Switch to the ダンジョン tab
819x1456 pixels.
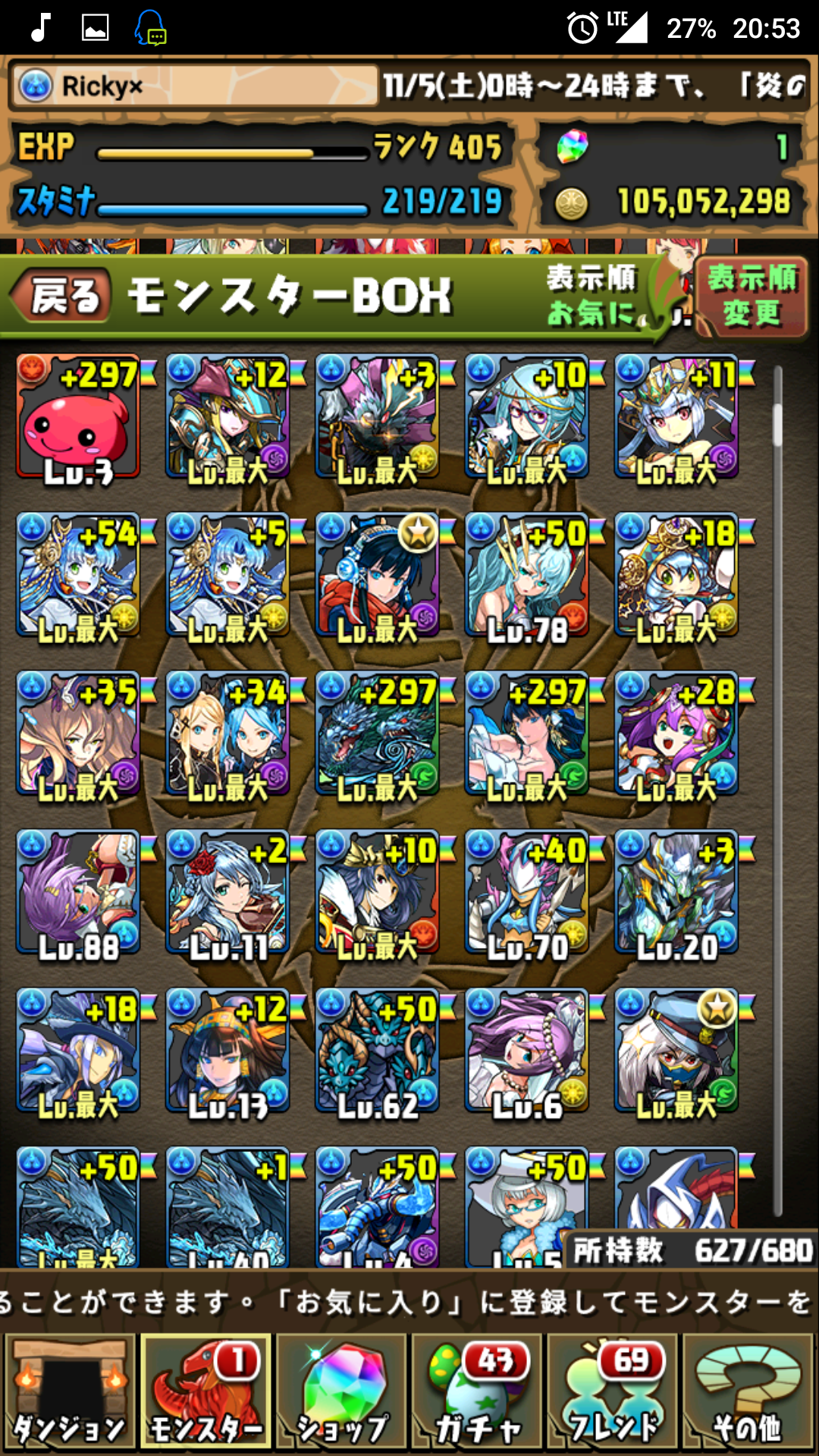point(70,1392)
